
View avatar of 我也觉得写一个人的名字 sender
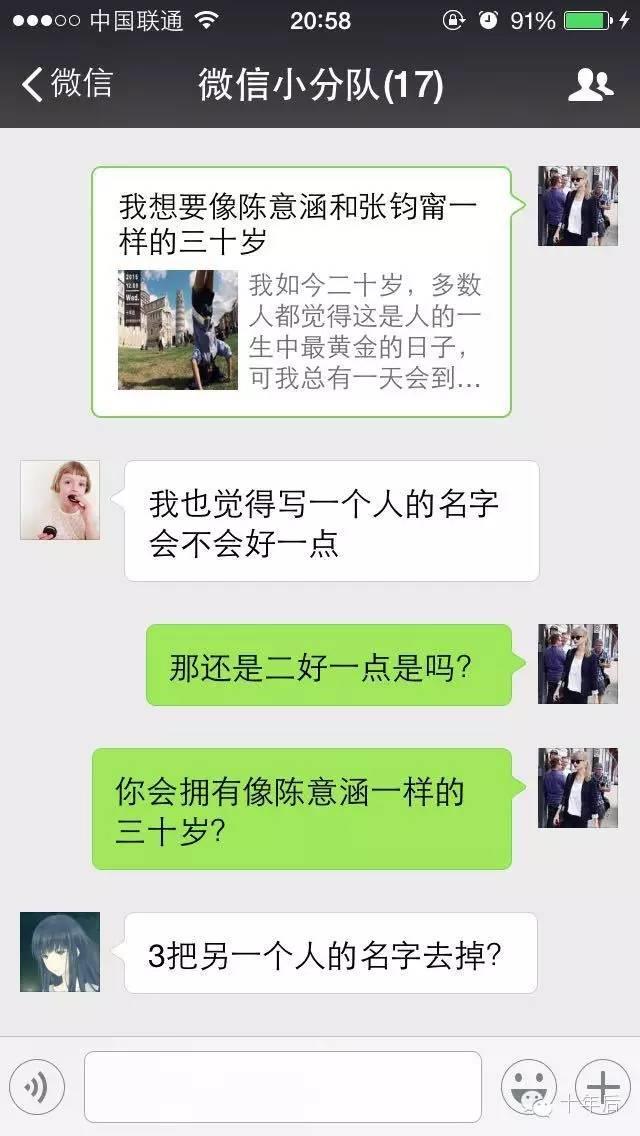point(60,500)
